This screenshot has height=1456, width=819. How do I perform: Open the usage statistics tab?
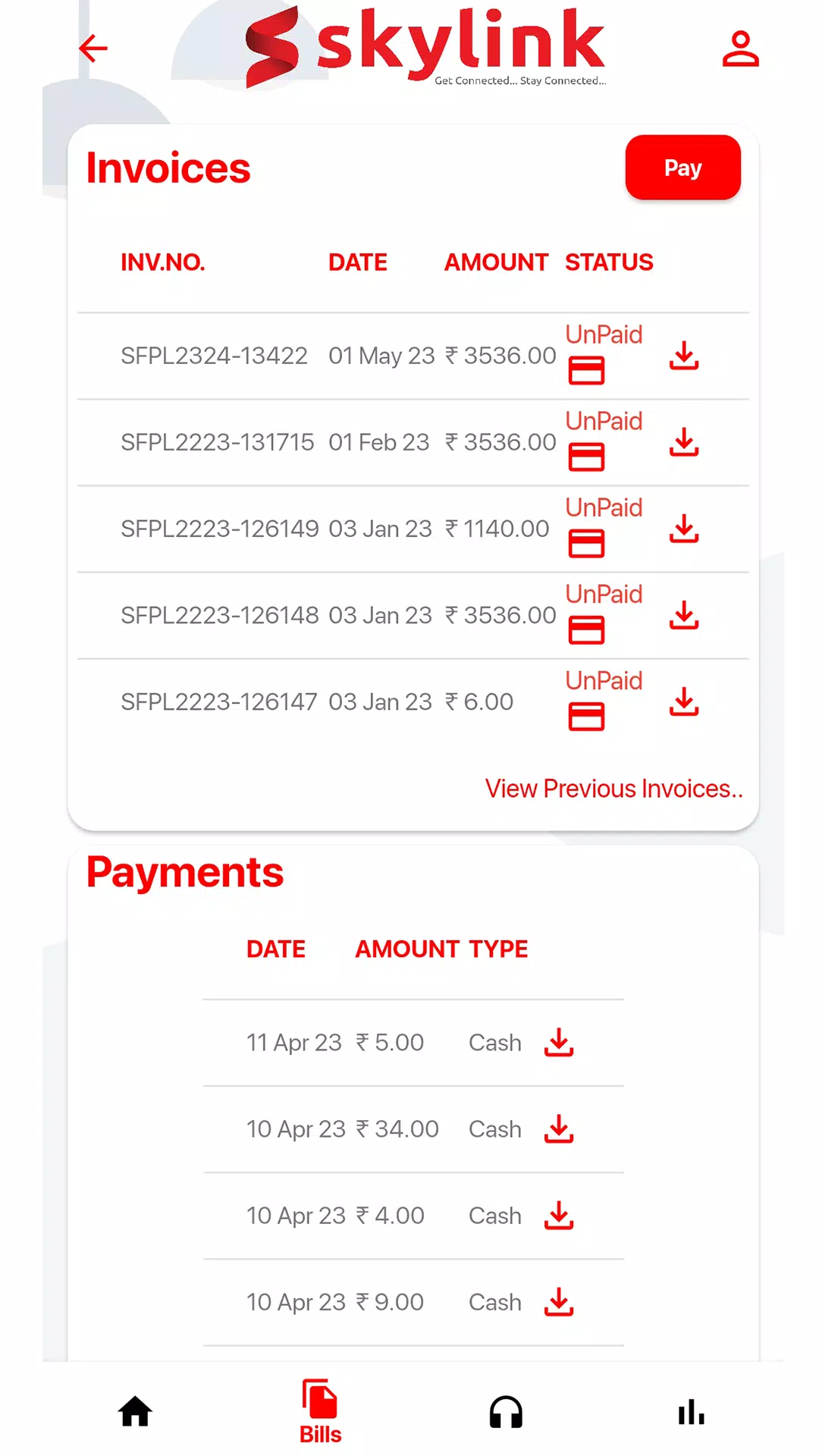(x=691, y=1412)
